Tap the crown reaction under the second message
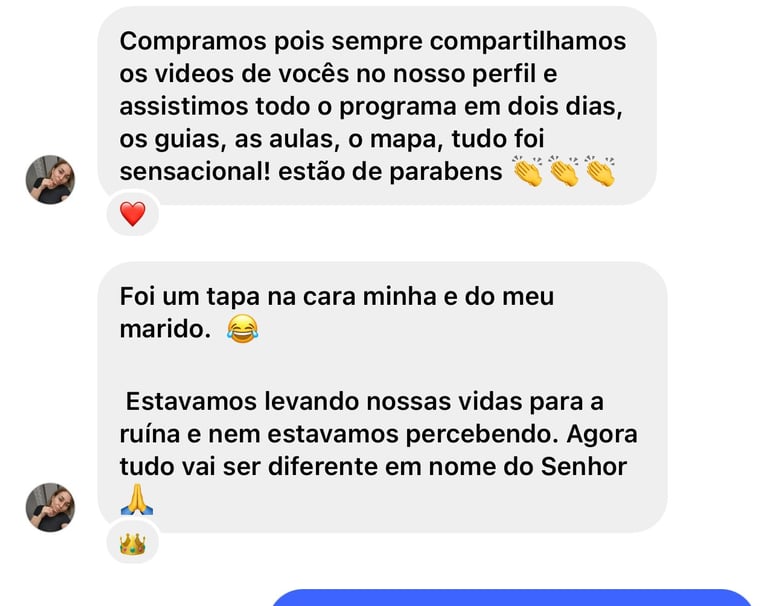Viewport: 768px width, 606px height. [132, 545]
